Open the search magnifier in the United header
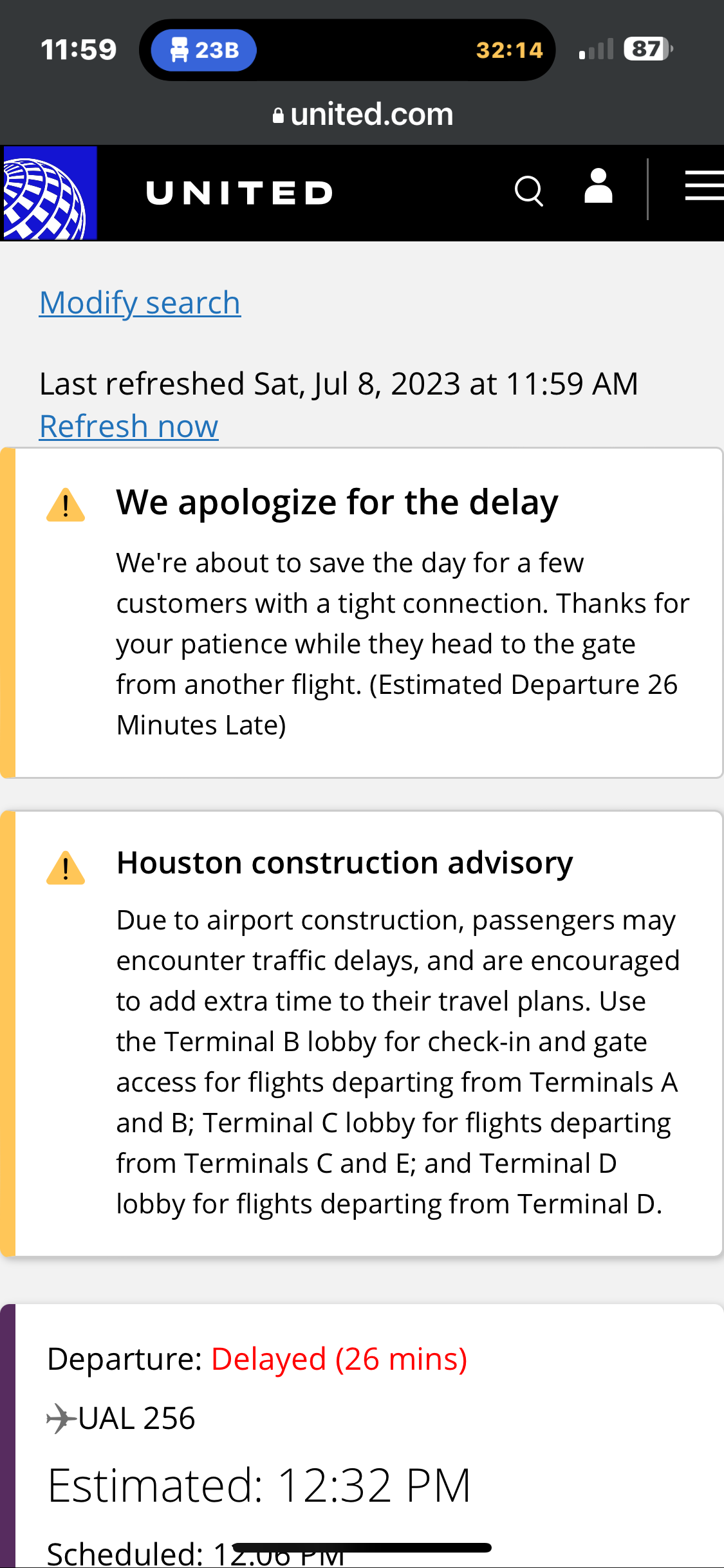The image size is (724, 1568). (529, 191)
